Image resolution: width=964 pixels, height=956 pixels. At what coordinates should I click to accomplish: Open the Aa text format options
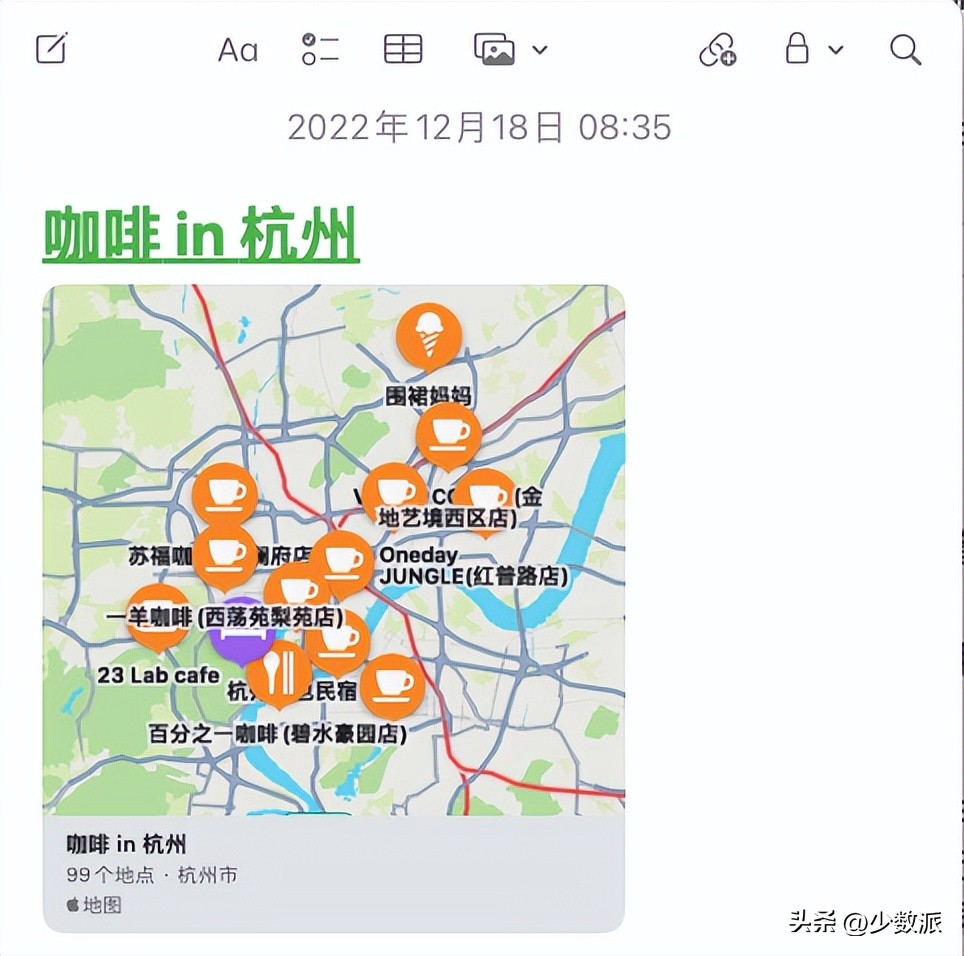click(238, 49)
